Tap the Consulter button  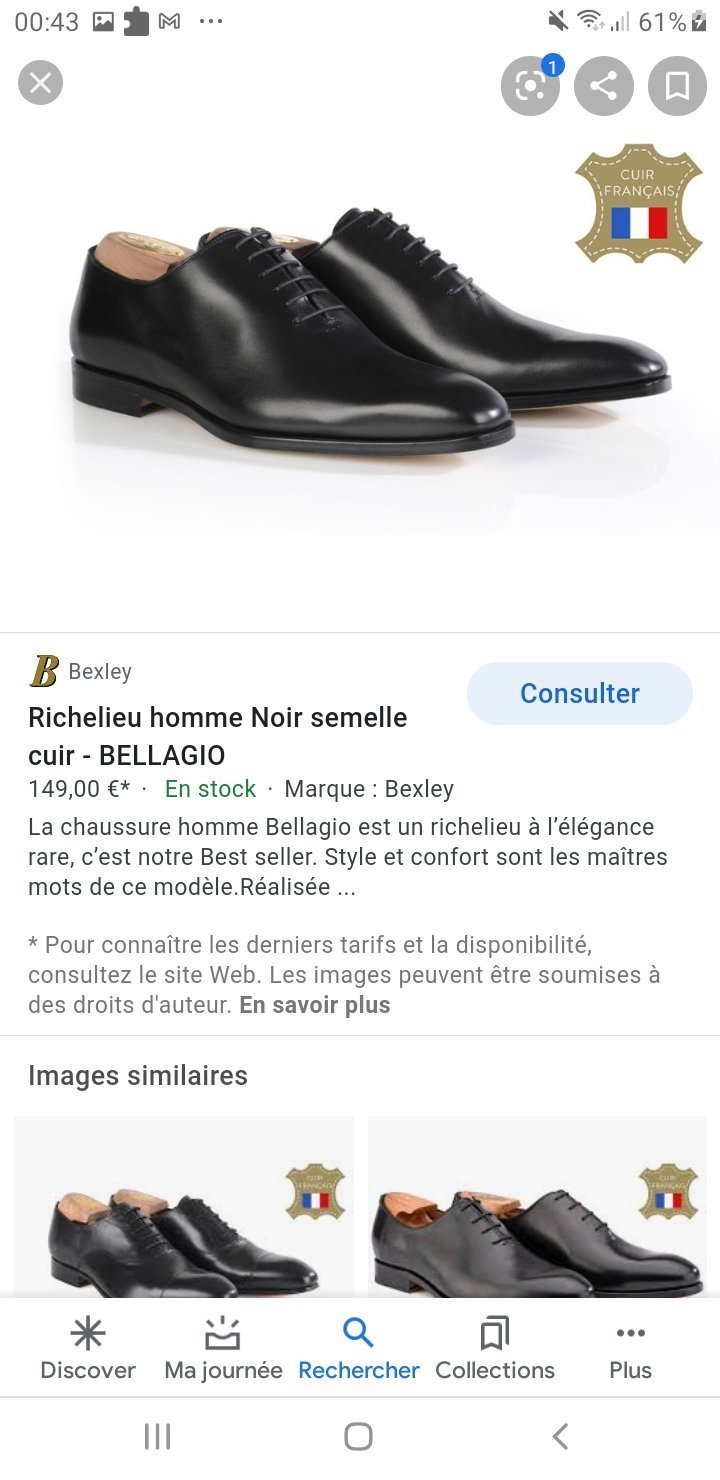click(579, 693)
